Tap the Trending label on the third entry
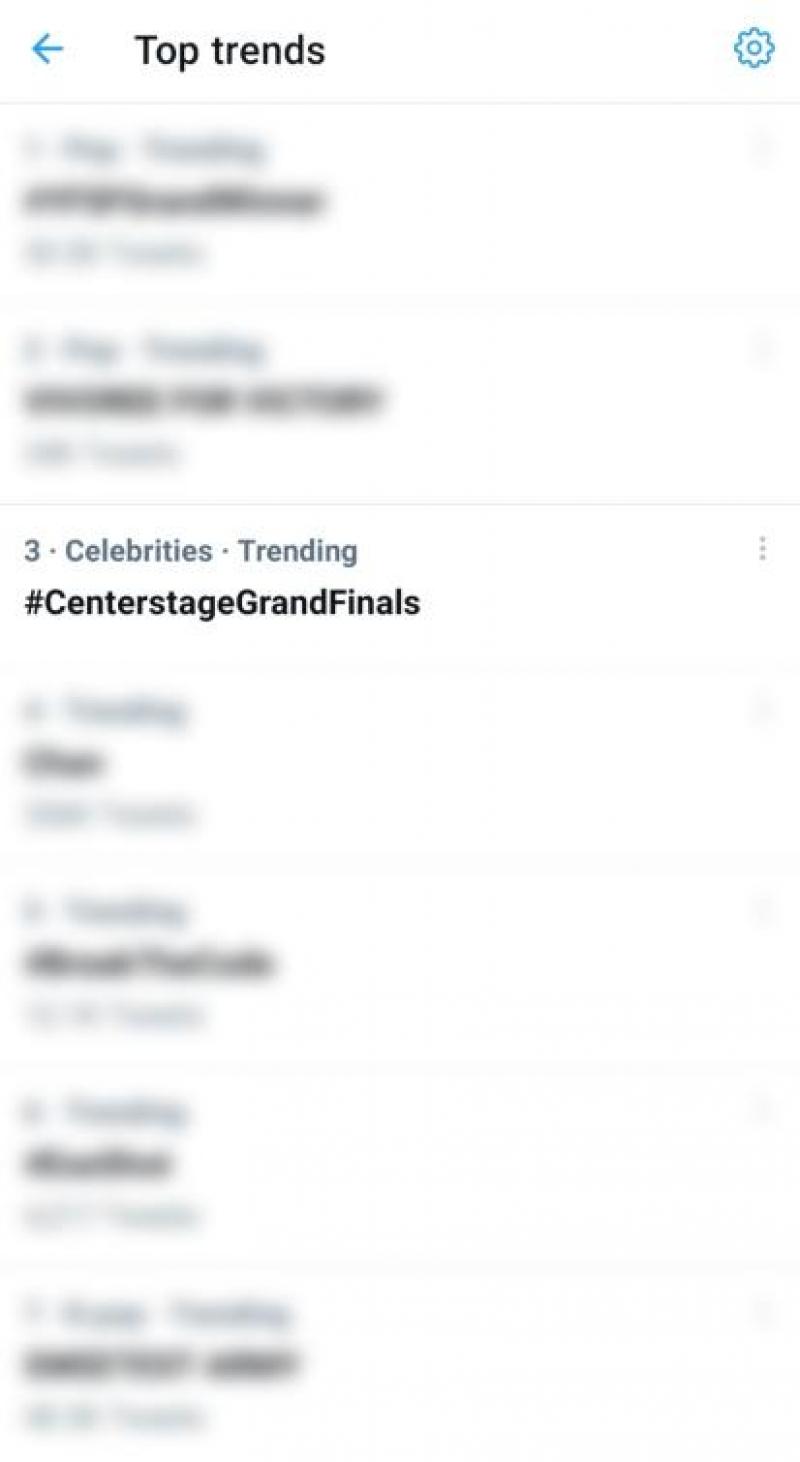 coord(297,551)
